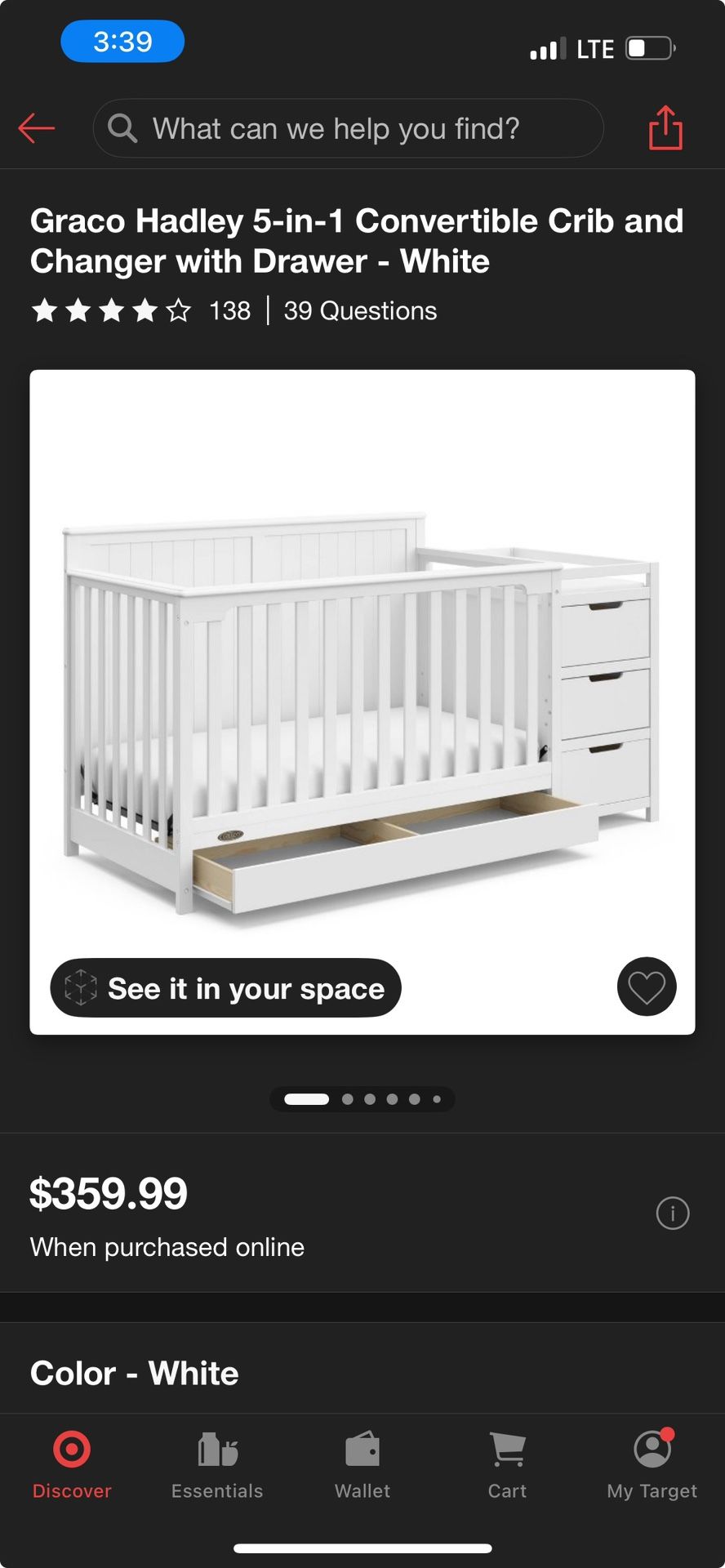Favorite this crib with the heart

coord(647,987)
